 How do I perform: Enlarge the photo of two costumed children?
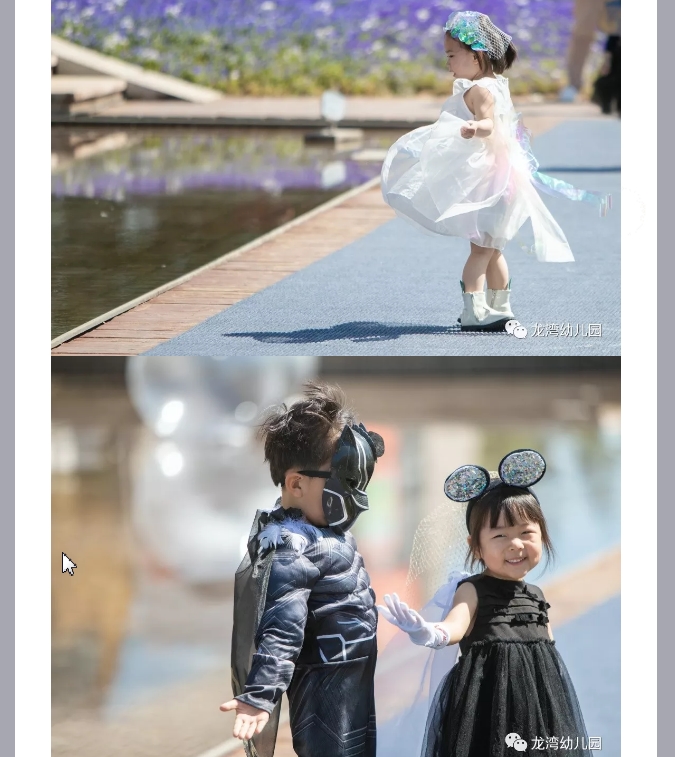pyautogui.click(x=336, y=556)
